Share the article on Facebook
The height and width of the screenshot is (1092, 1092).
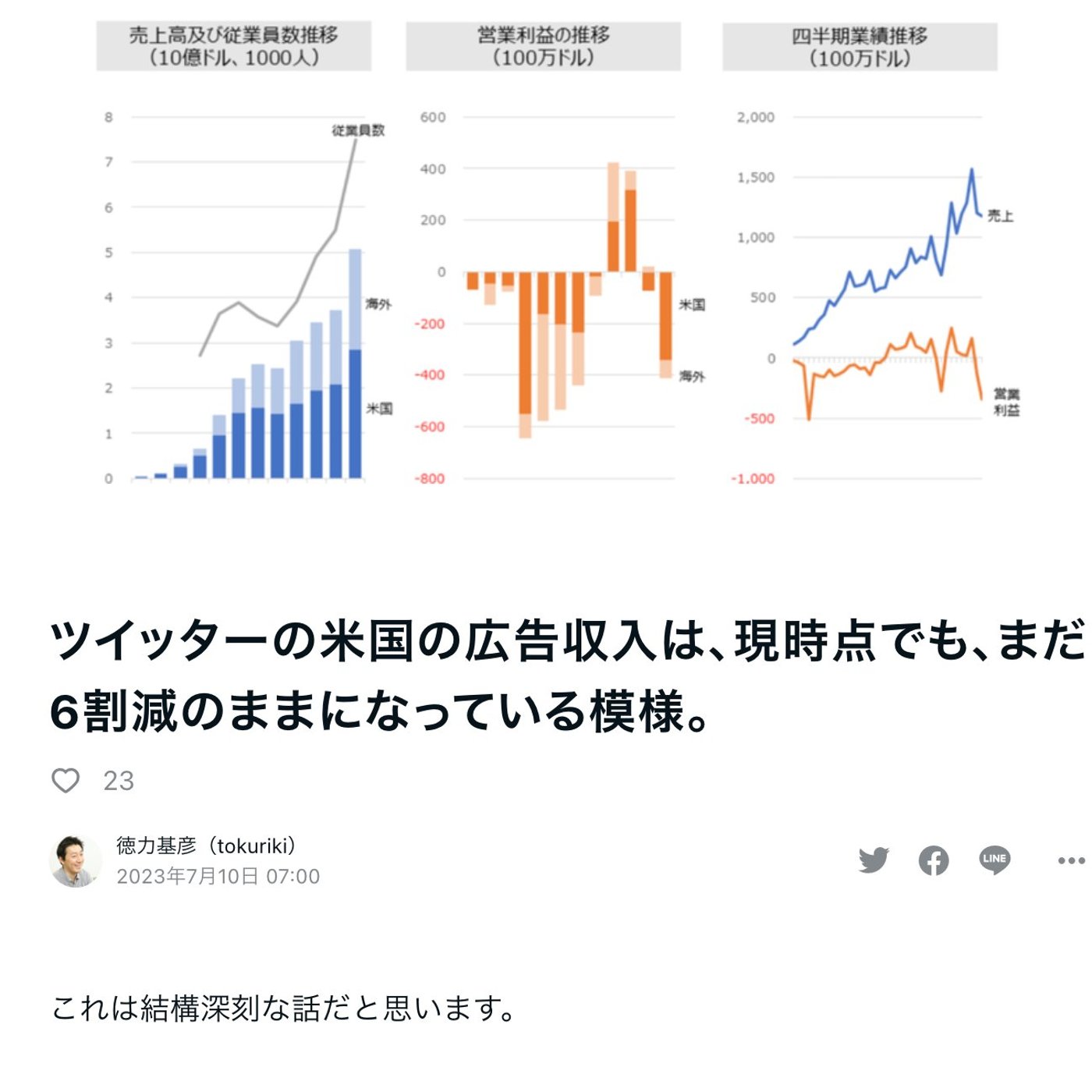[934, 860]
